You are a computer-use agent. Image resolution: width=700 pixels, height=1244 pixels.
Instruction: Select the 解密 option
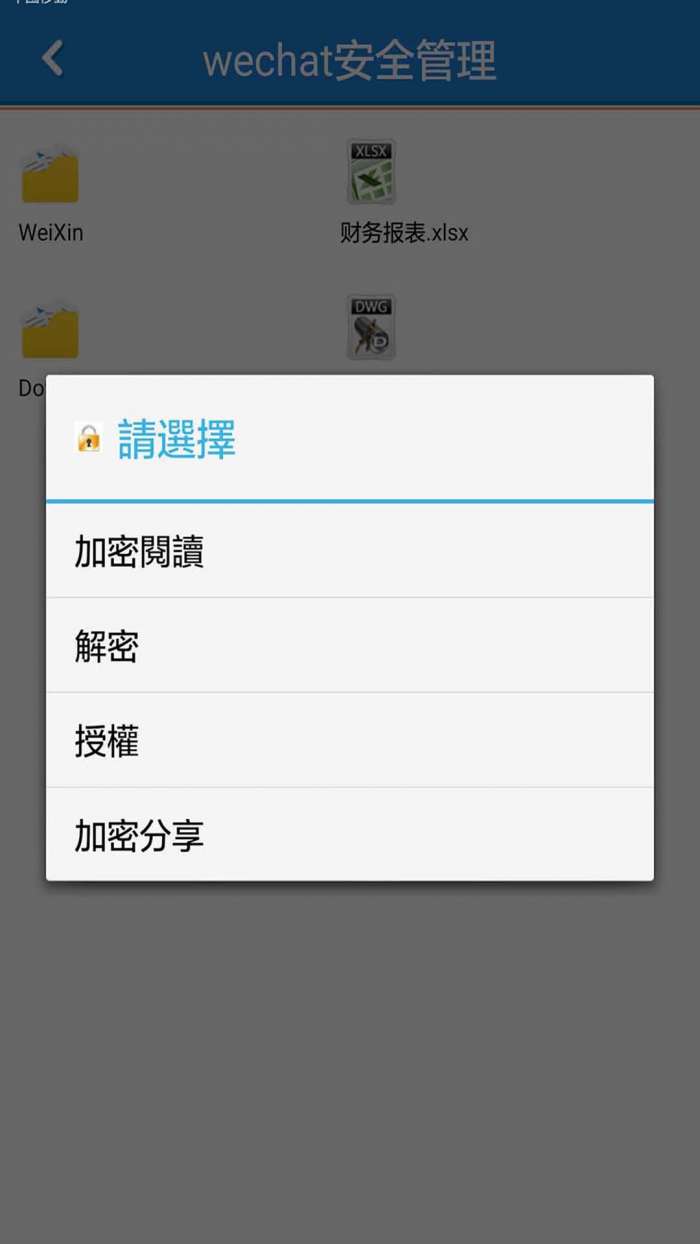coord(349,646)
